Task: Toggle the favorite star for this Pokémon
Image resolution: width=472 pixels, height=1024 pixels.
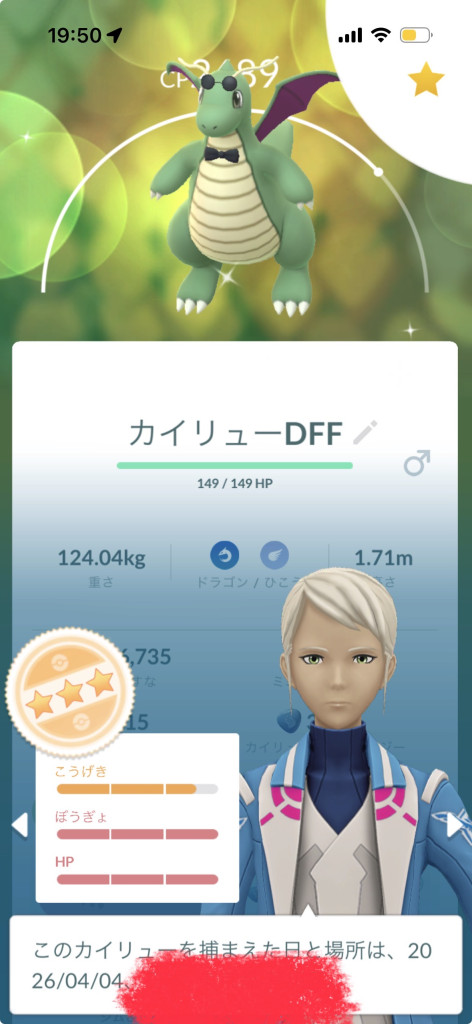Action: click(x=426, y=80)
